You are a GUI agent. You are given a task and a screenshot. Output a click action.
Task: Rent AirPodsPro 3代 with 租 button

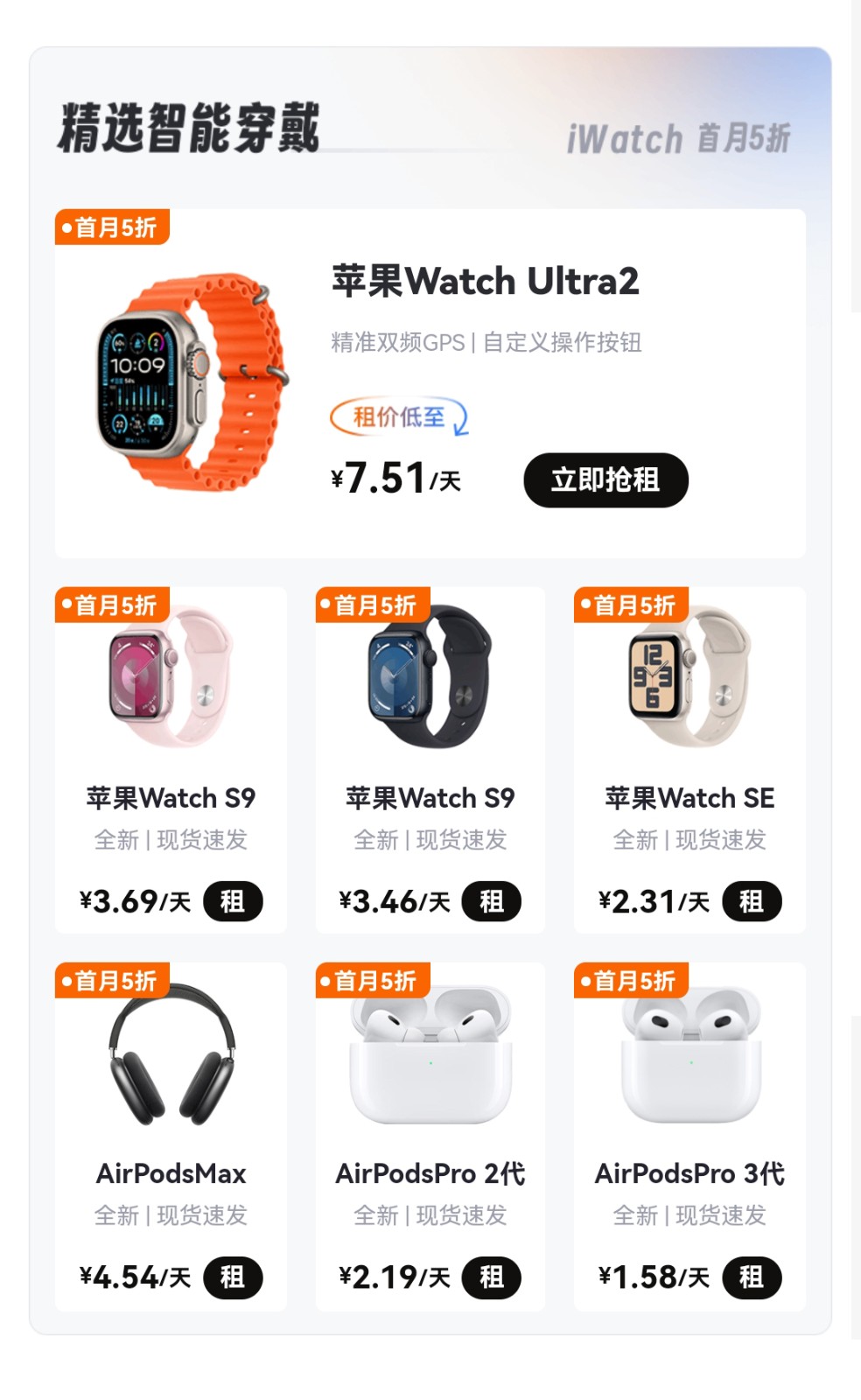pos(752,1277)
